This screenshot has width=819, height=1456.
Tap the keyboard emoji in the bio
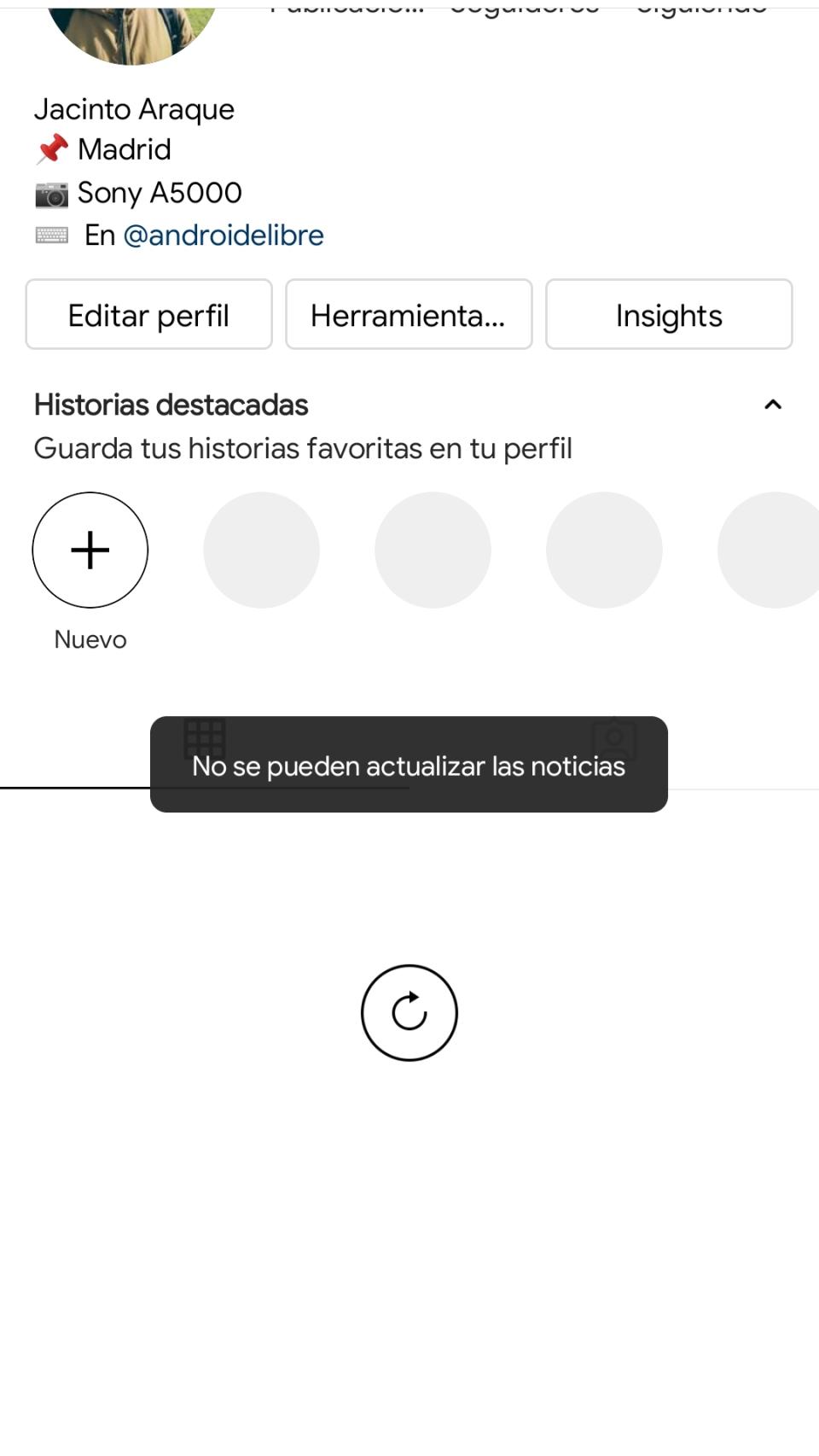click(x=52, y=235)
